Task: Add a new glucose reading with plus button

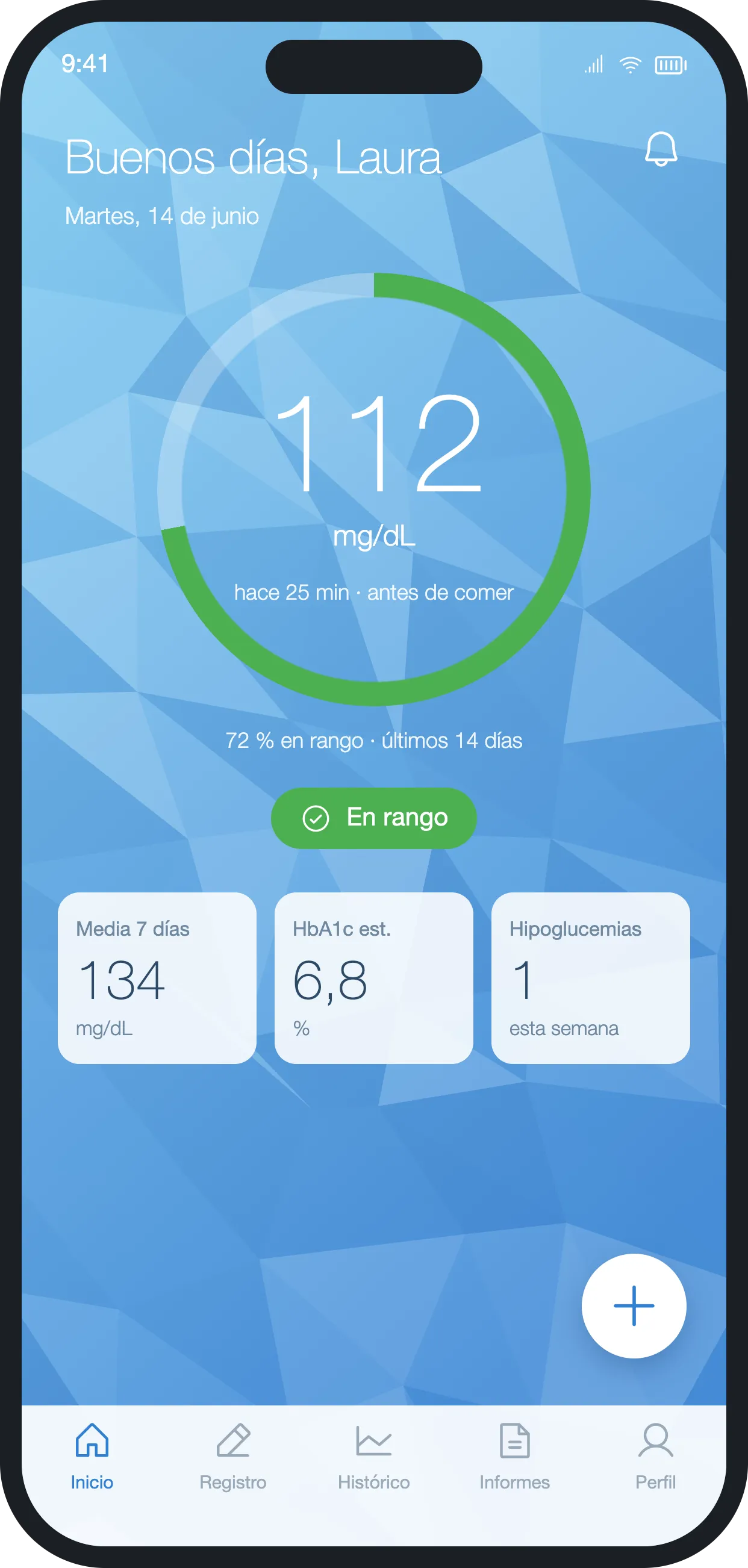Action: 634,1305
